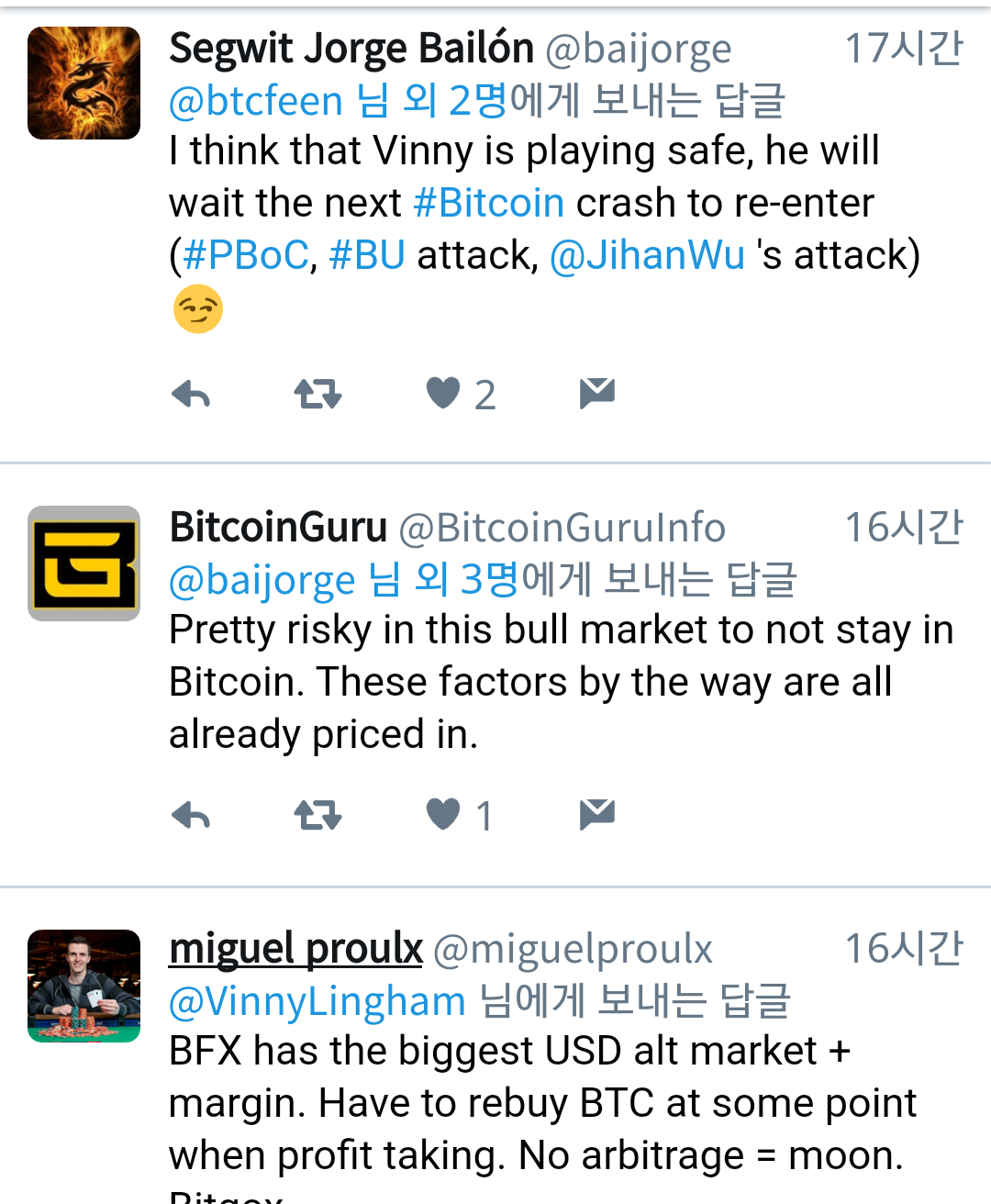Like Segwit Jorge Bailón's tweet
This screenshot has height=1204, width=991.
443,394
